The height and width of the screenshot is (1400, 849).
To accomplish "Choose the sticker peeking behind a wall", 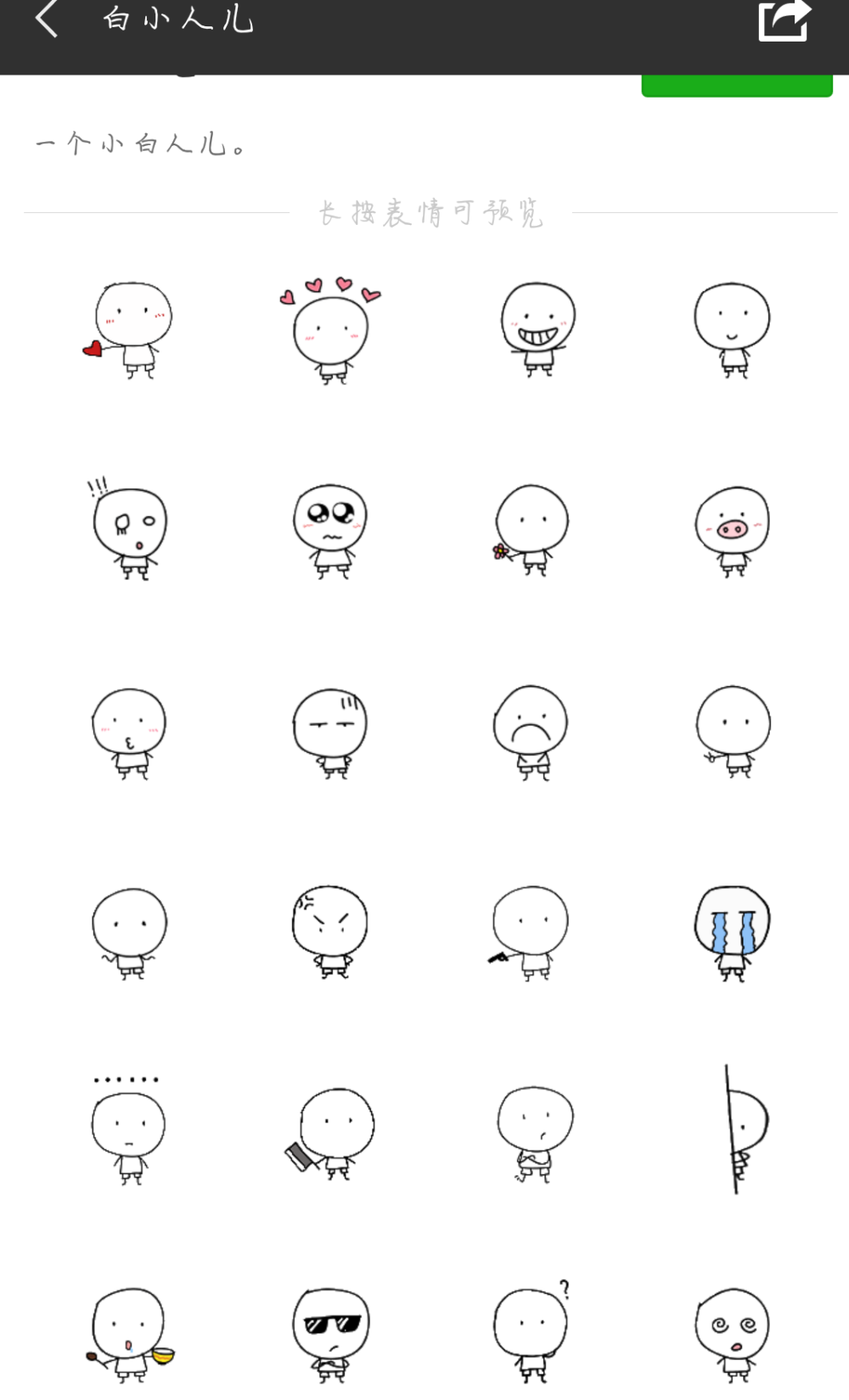I will click(744, 1129).
